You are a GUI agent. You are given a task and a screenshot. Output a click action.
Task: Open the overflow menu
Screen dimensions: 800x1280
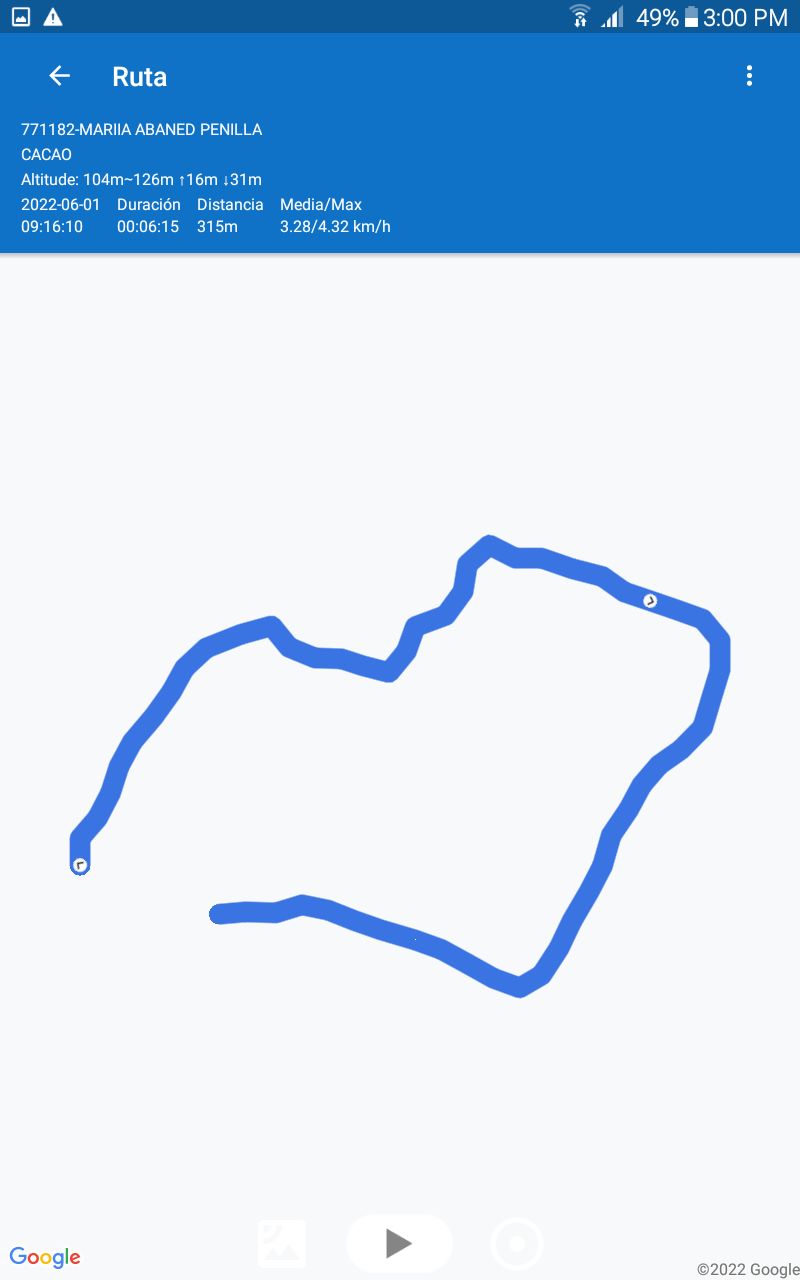[749, 76]
